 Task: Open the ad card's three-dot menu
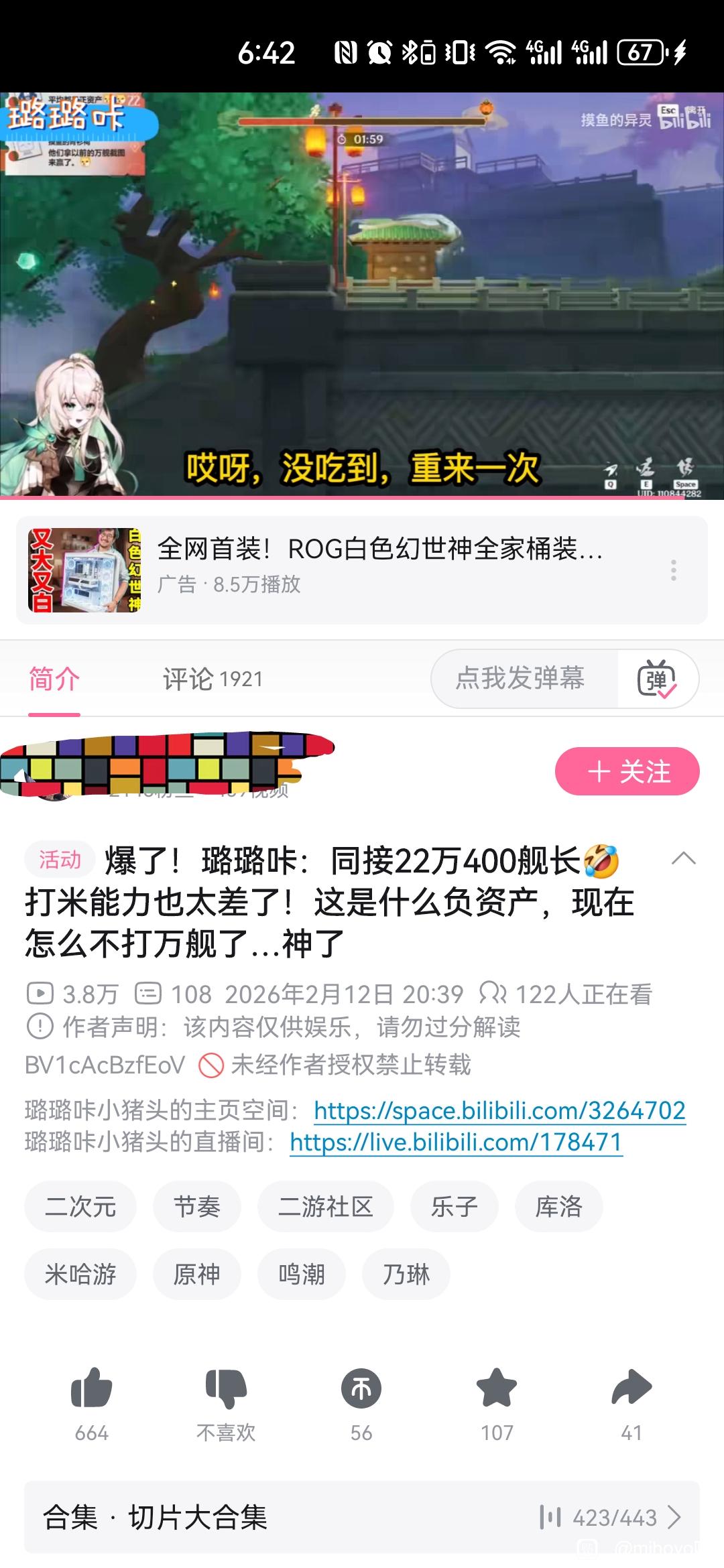coord(673,570)
